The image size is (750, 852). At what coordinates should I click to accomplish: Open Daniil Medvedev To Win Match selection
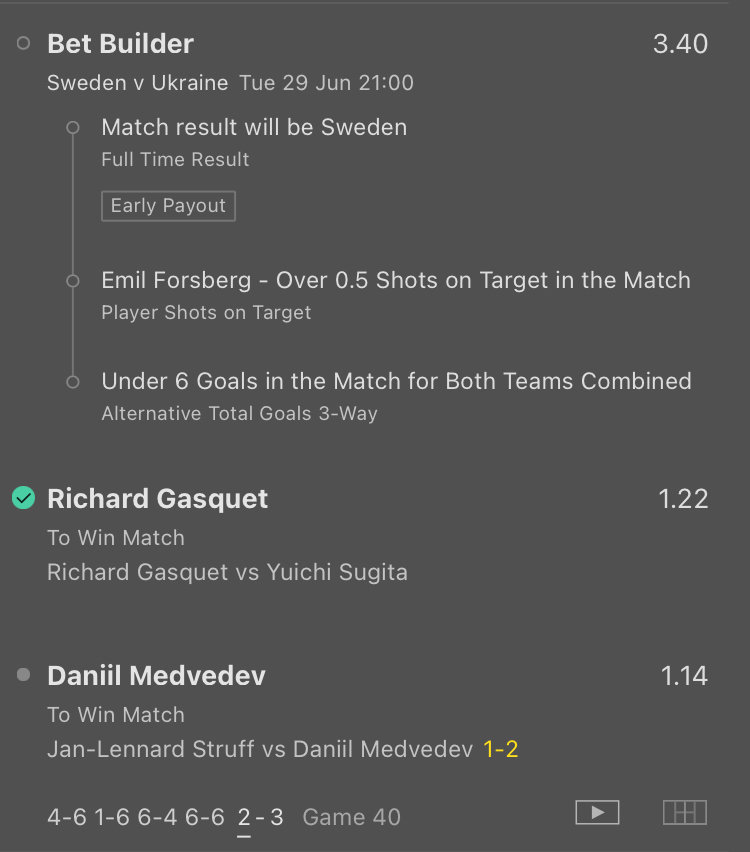(156, 676)
